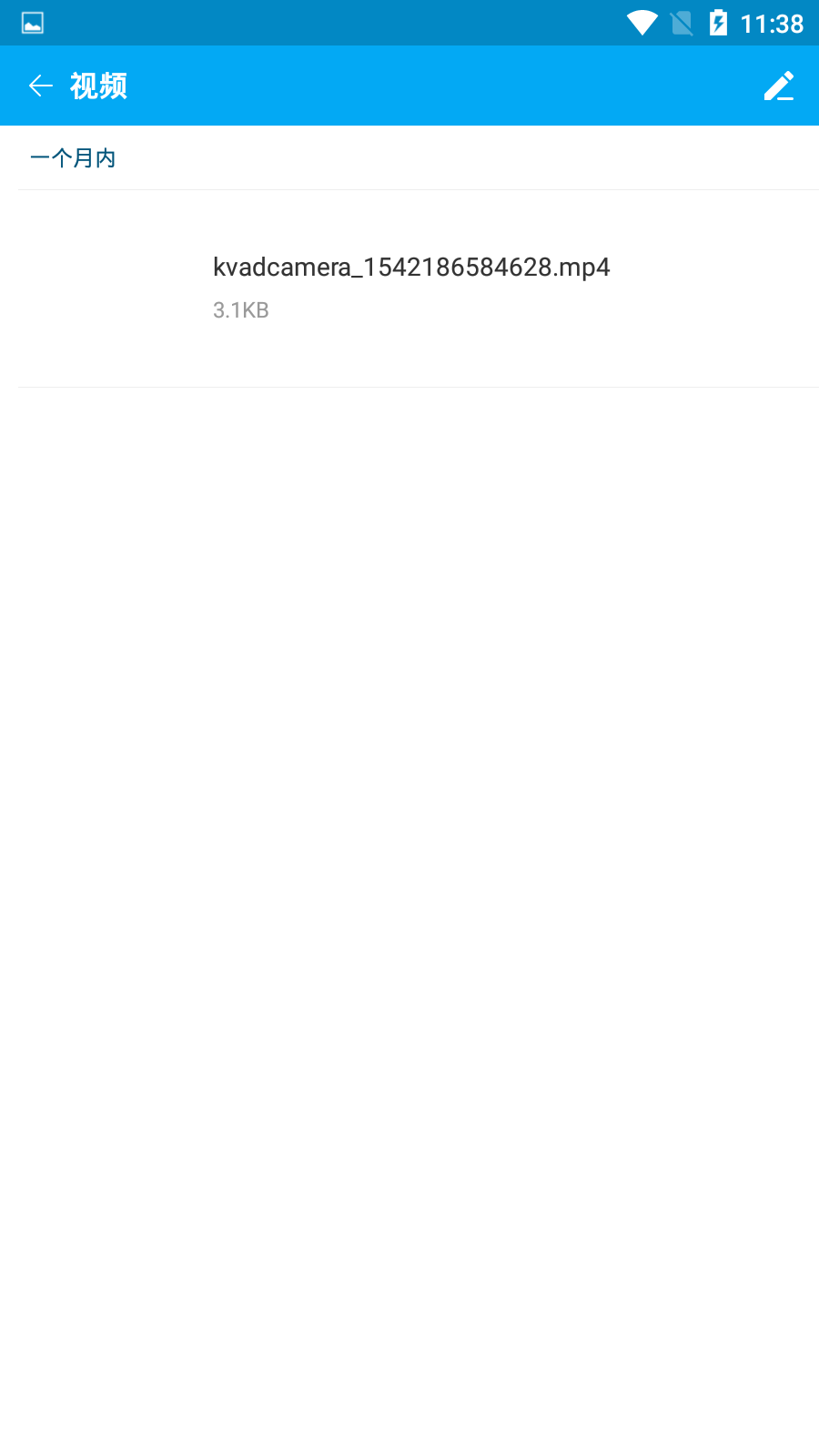
Task: Go back from the 视频 screen
Action: (41, 86)
